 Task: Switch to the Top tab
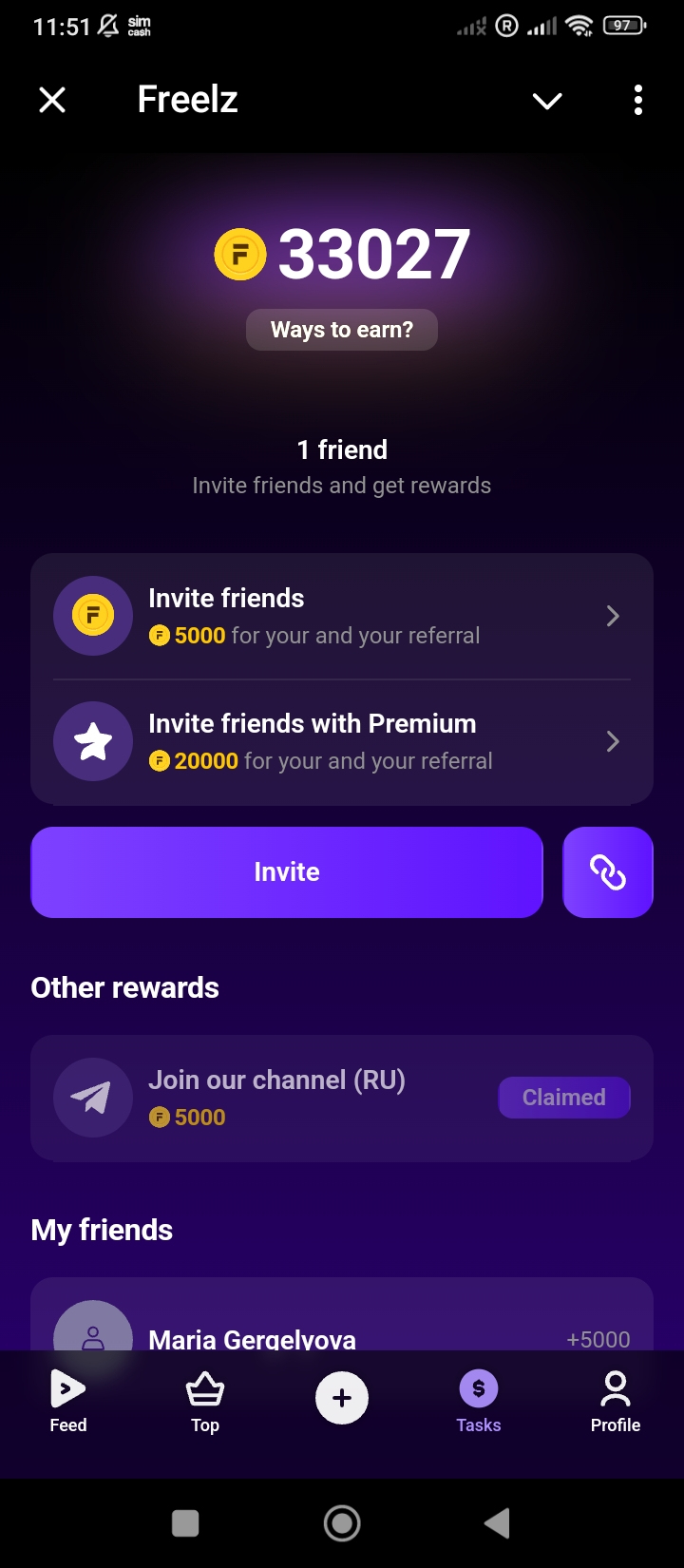coord(205,1401)
